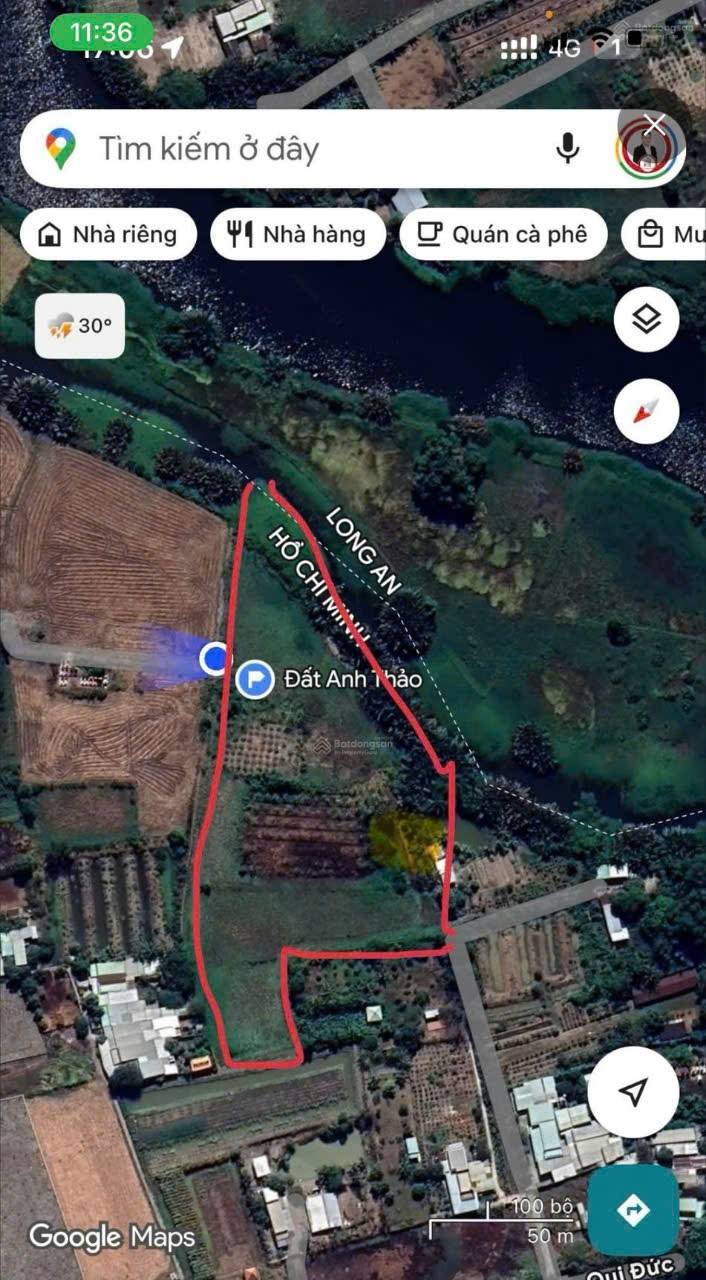Screen dimensions: 706x1280
Task: Open the Đất Anh Thảo saved place
Action: coord(256,680)
